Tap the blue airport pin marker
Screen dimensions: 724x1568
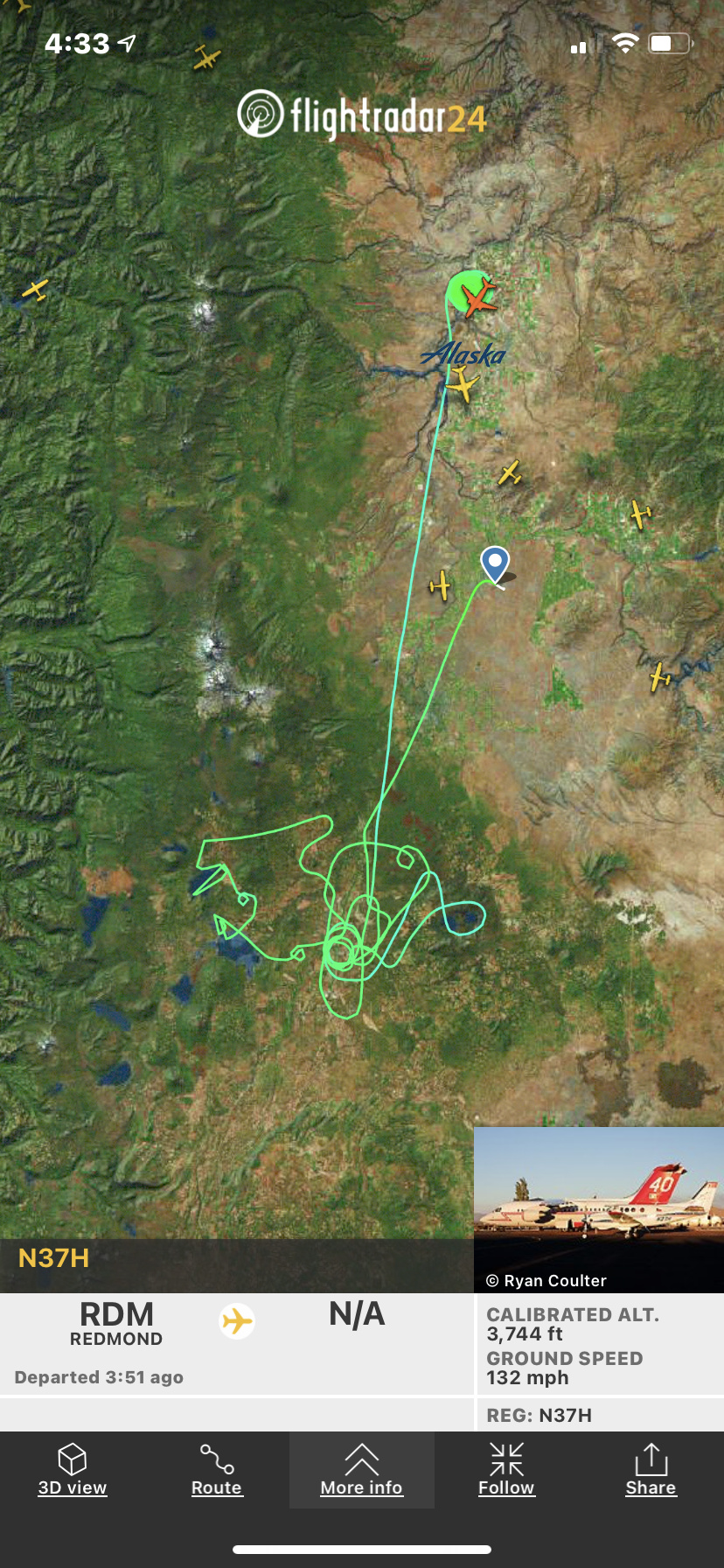tap(495, 563)
